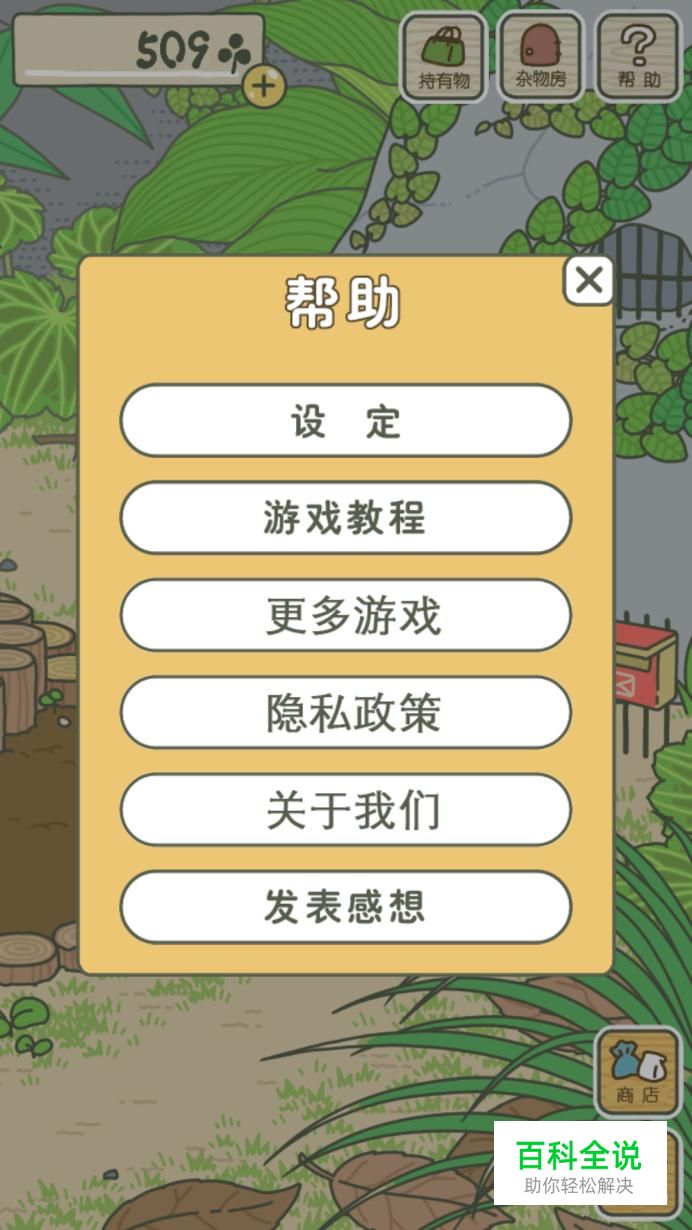This screenshot has height=1230, width=692.
Task: Go to the 商店 shop
Action: click(x=637, y=1071)
